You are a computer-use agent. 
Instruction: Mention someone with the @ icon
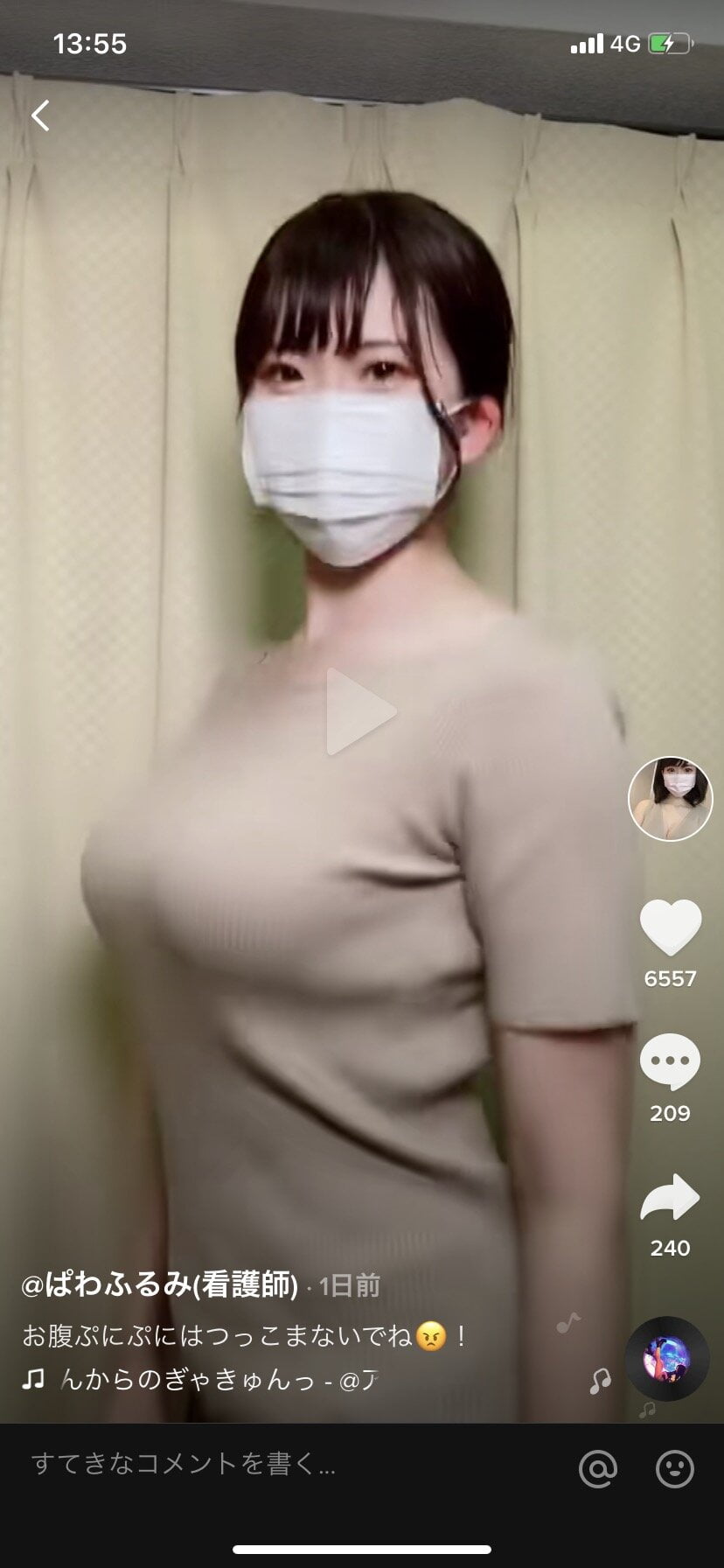click(598, 1468)
